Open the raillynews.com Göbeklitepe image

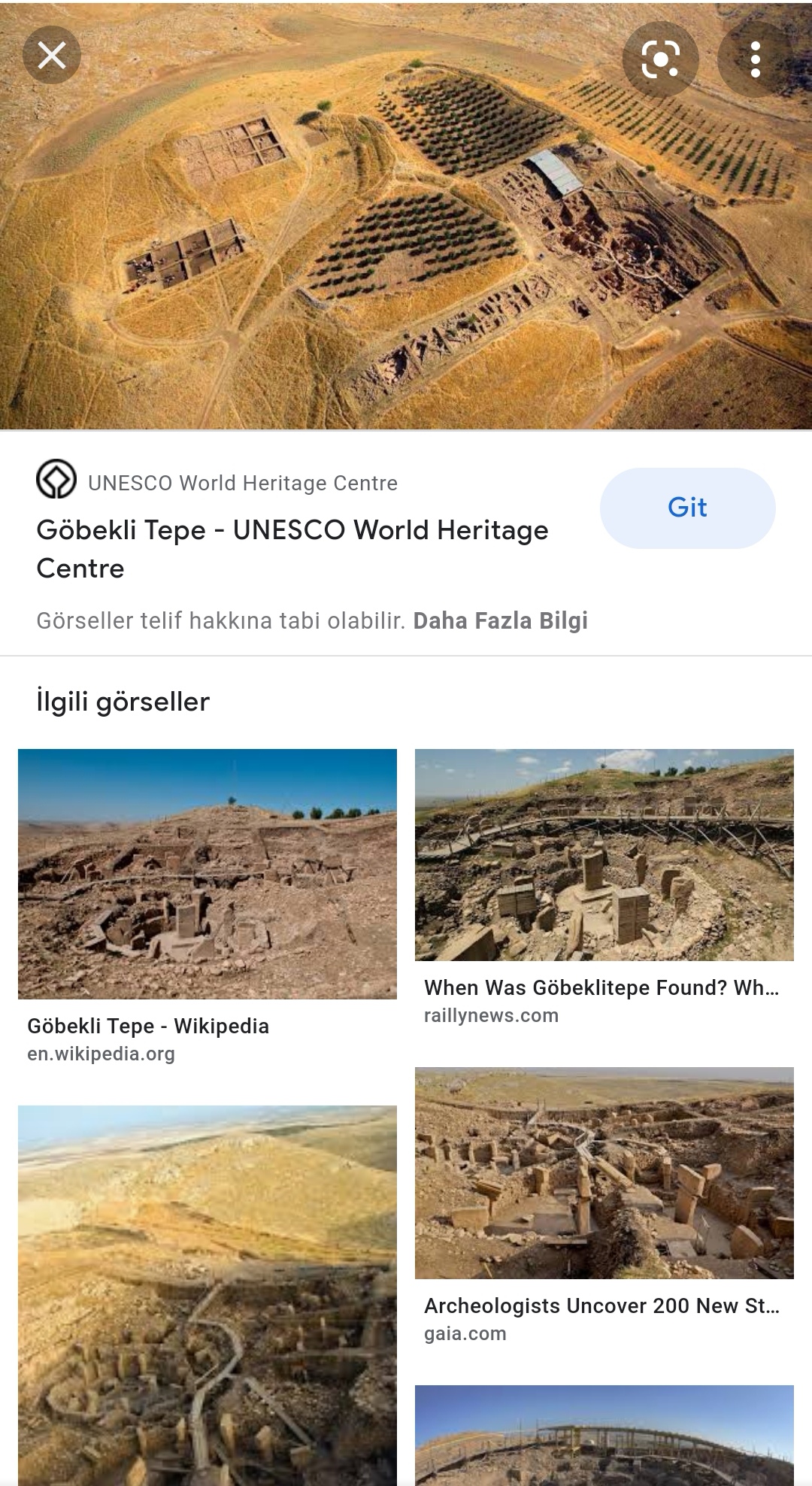pos(604,855)
